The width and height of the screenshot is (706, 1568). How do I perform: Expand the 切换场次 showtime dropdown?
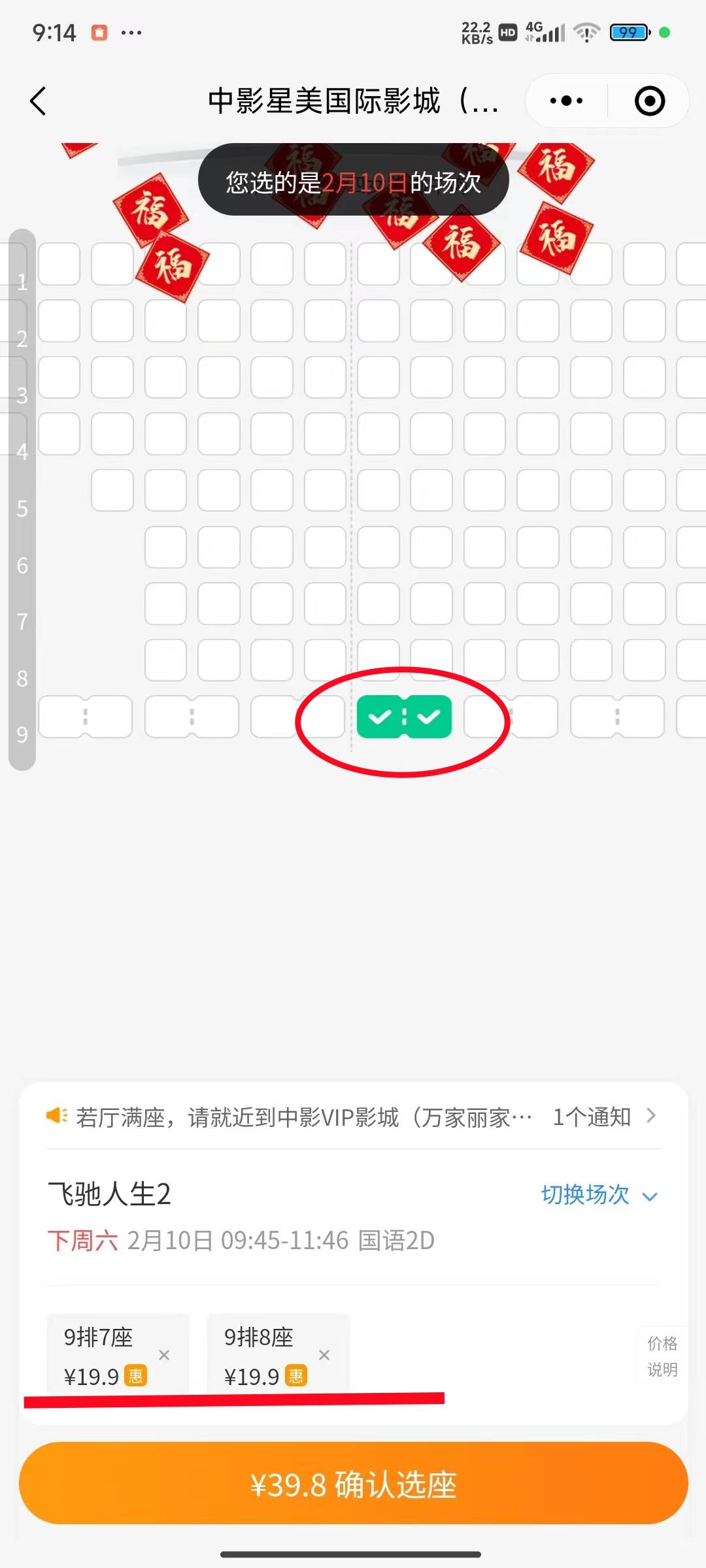[x=598, y=1194]
